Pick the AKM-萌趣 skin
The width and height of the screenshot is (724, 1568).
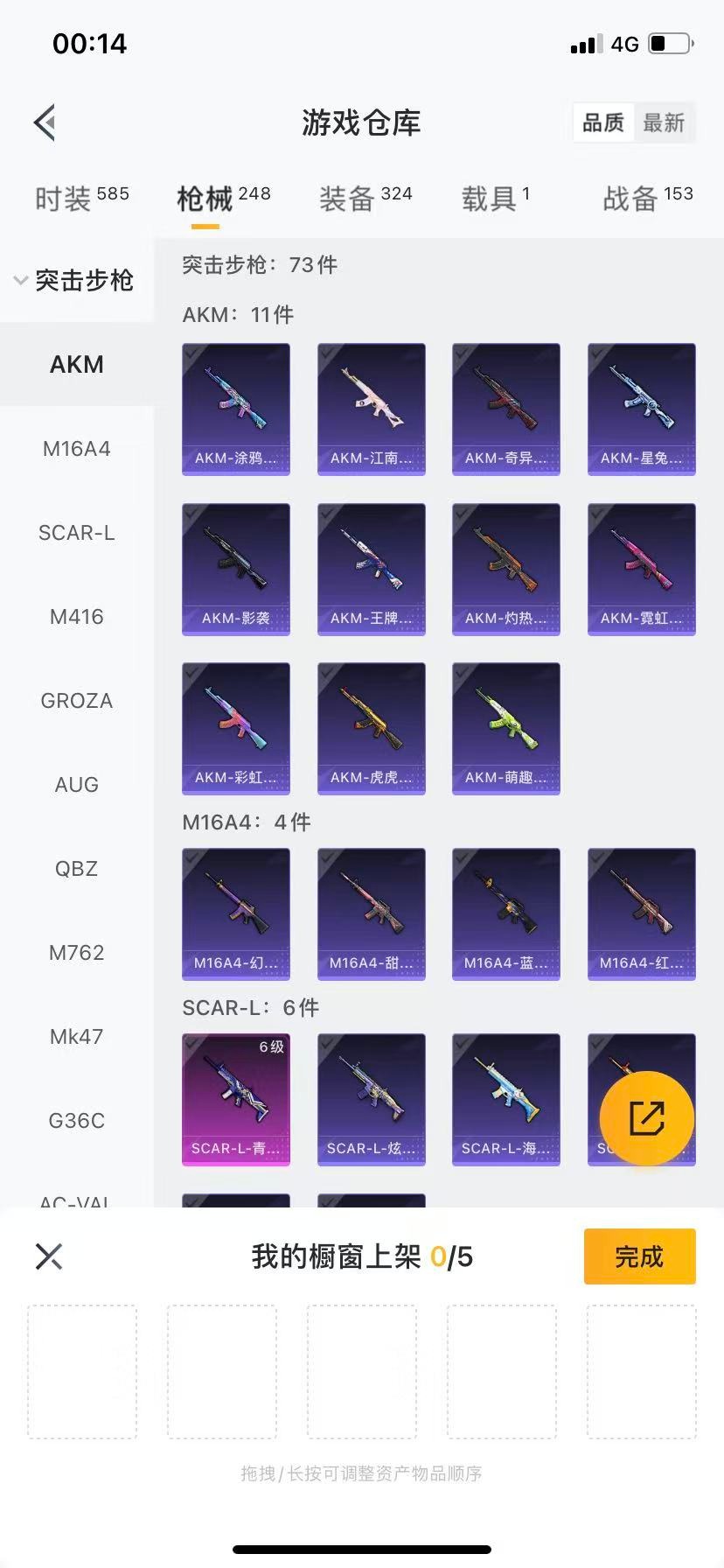click(x=506, y=728)
